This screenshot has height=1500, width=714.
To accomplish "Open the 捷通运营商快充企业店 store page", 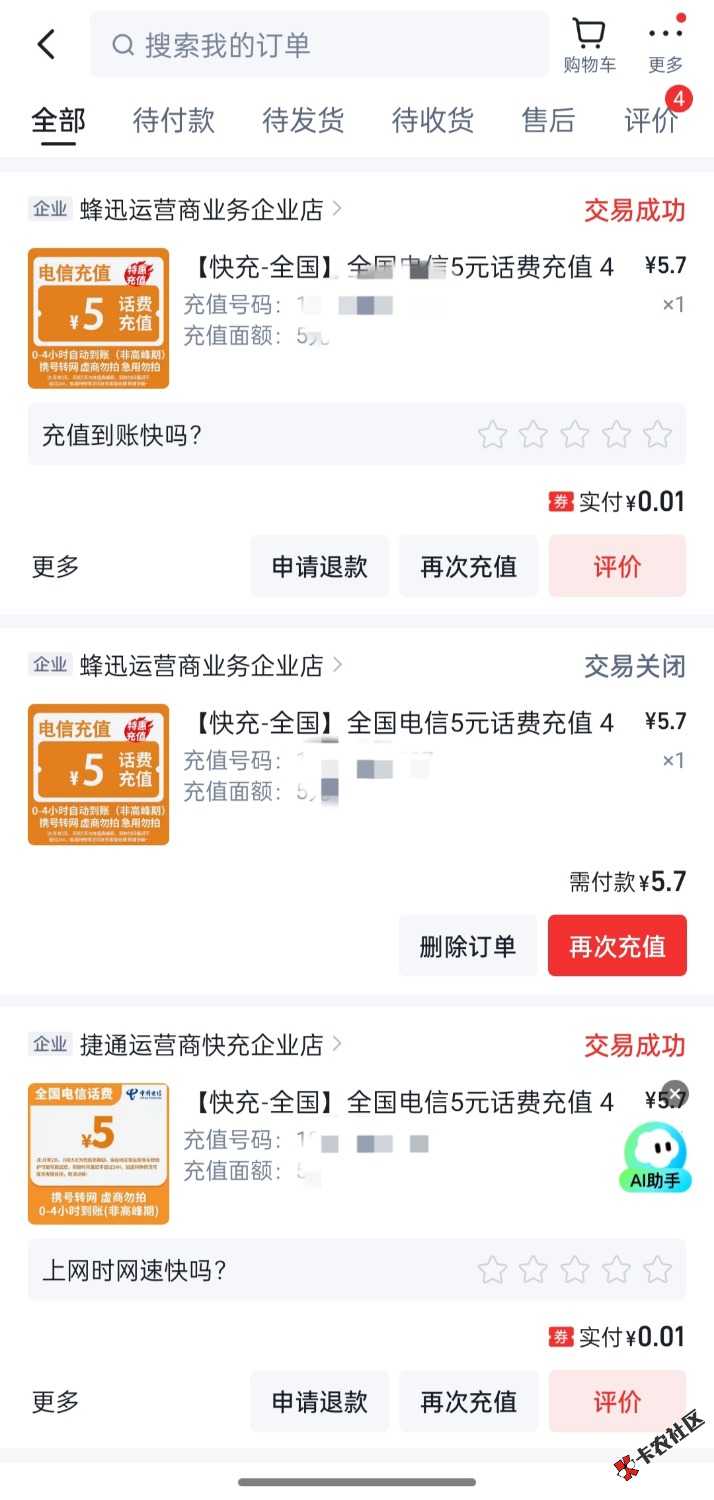I will [x=201, y=1045].
